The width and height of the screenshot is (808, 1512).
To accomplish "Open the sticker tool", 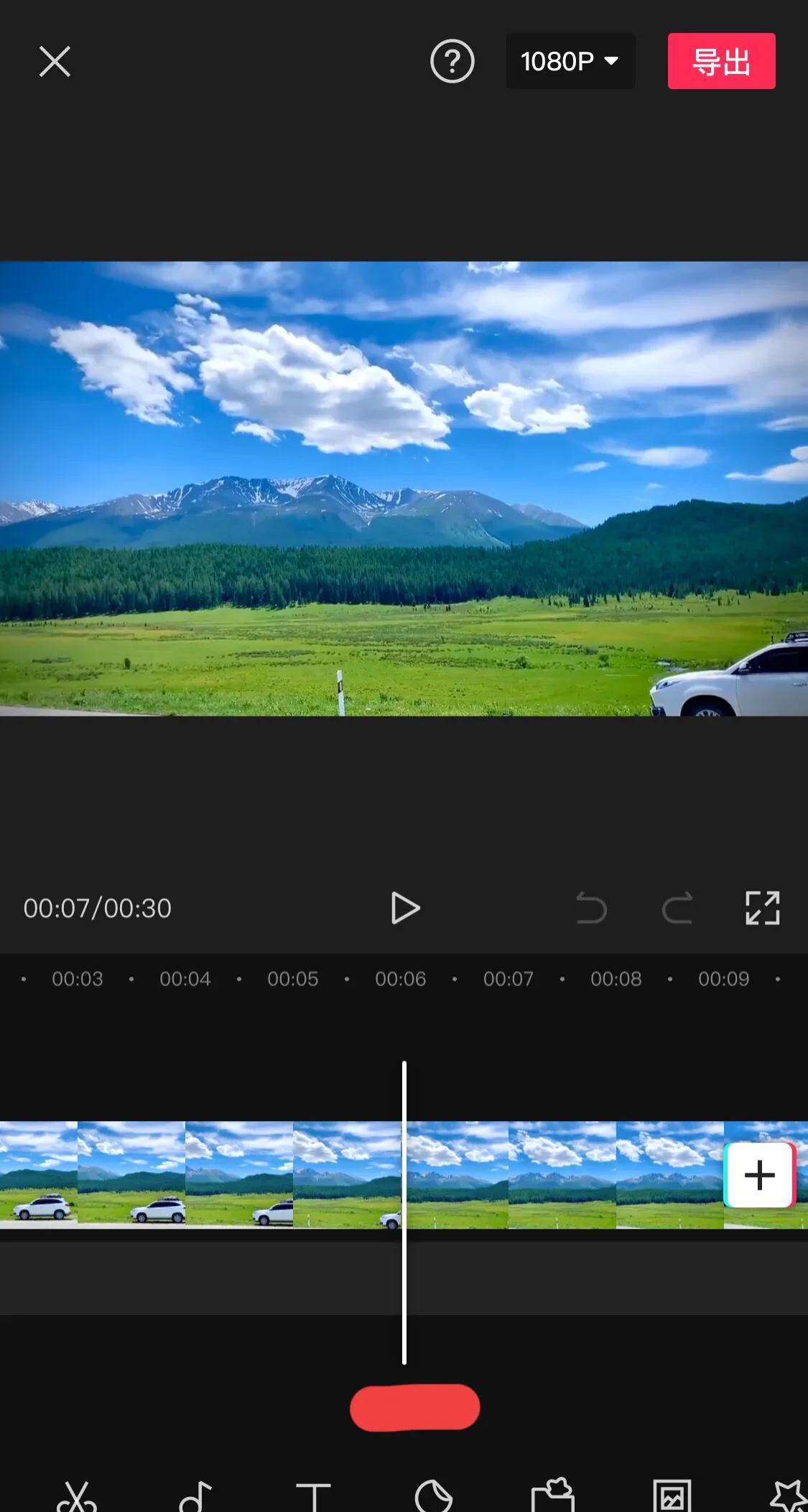I will click(434, 1496).
